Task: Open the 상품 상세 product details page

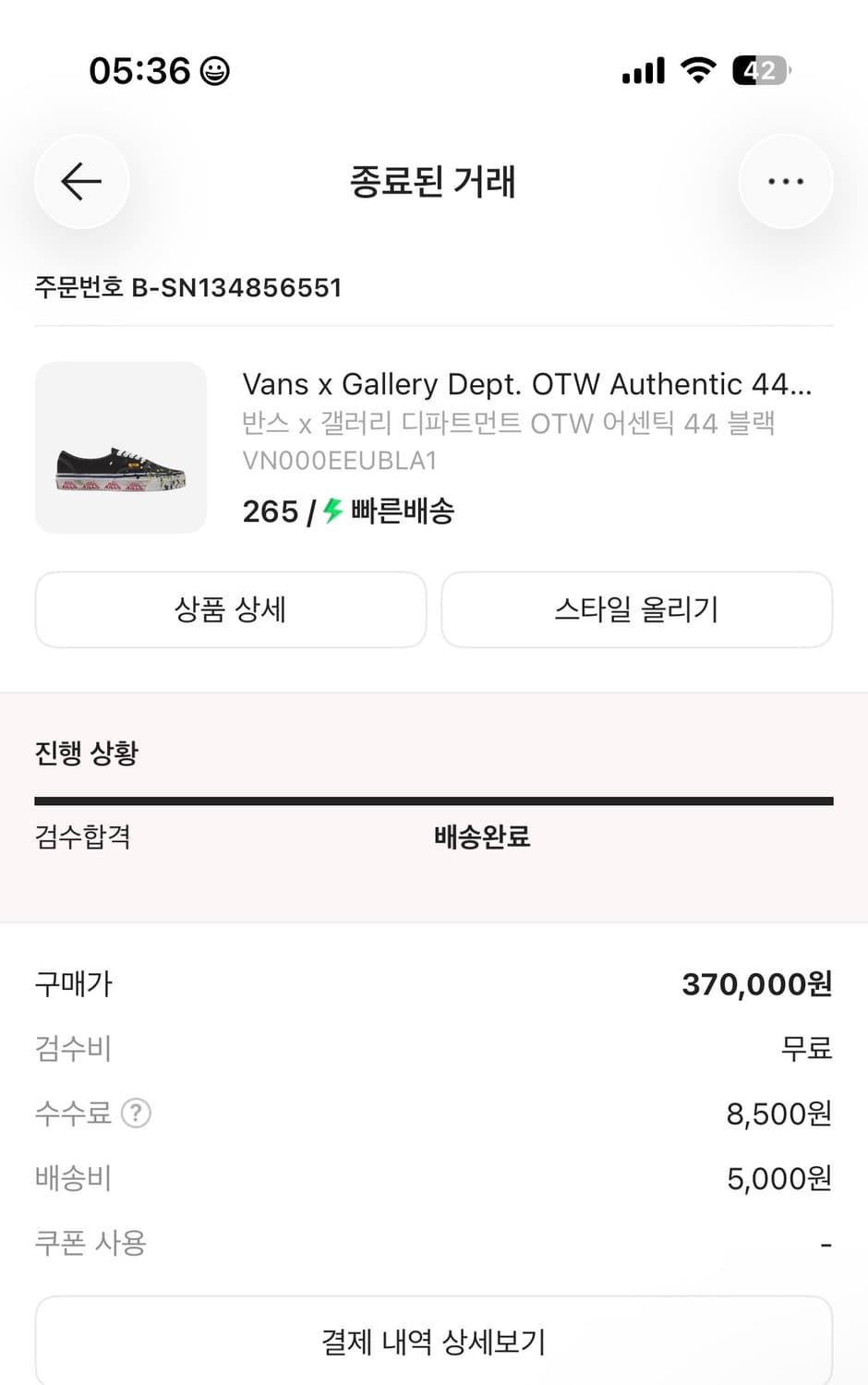Action: [x=230, y=609]
